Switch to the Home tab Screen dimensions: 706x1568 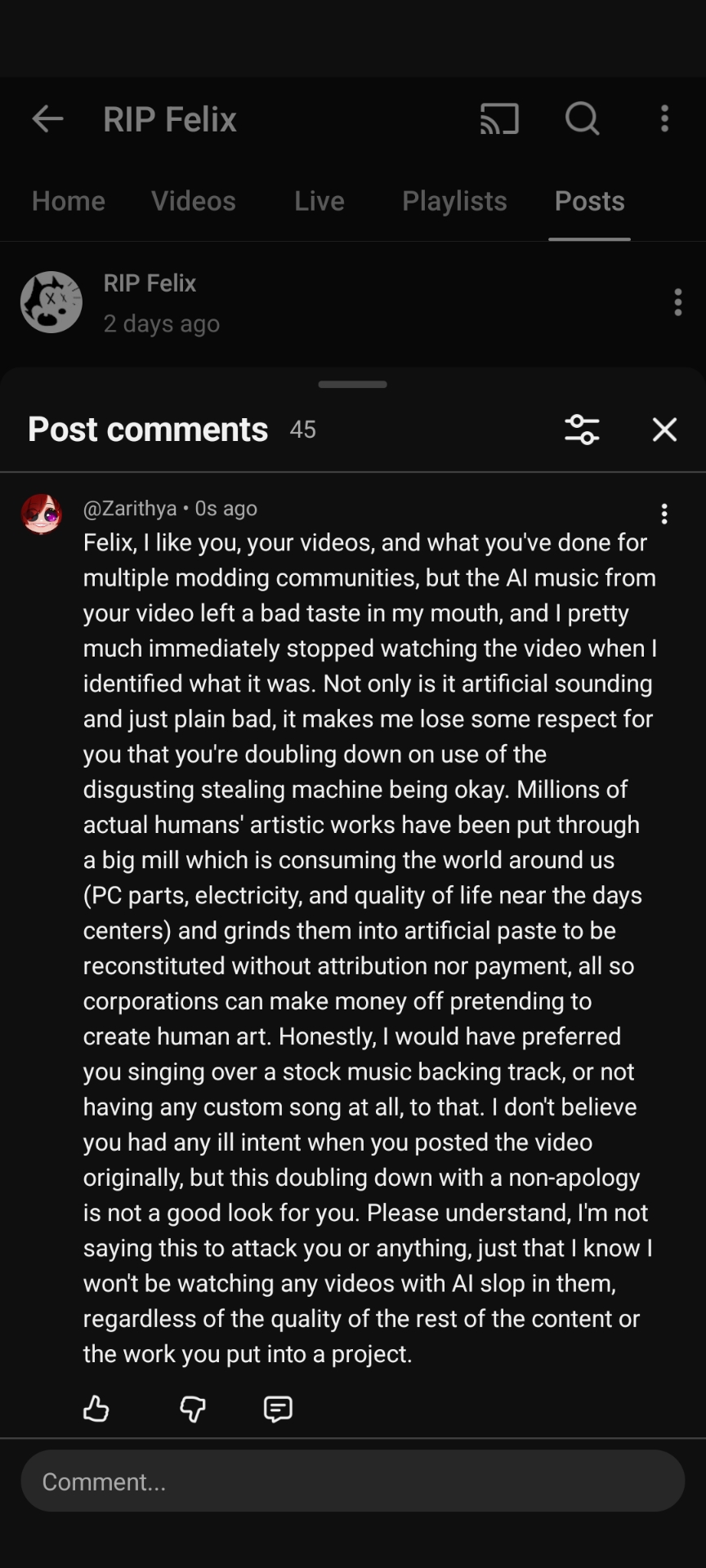point(69,201)
